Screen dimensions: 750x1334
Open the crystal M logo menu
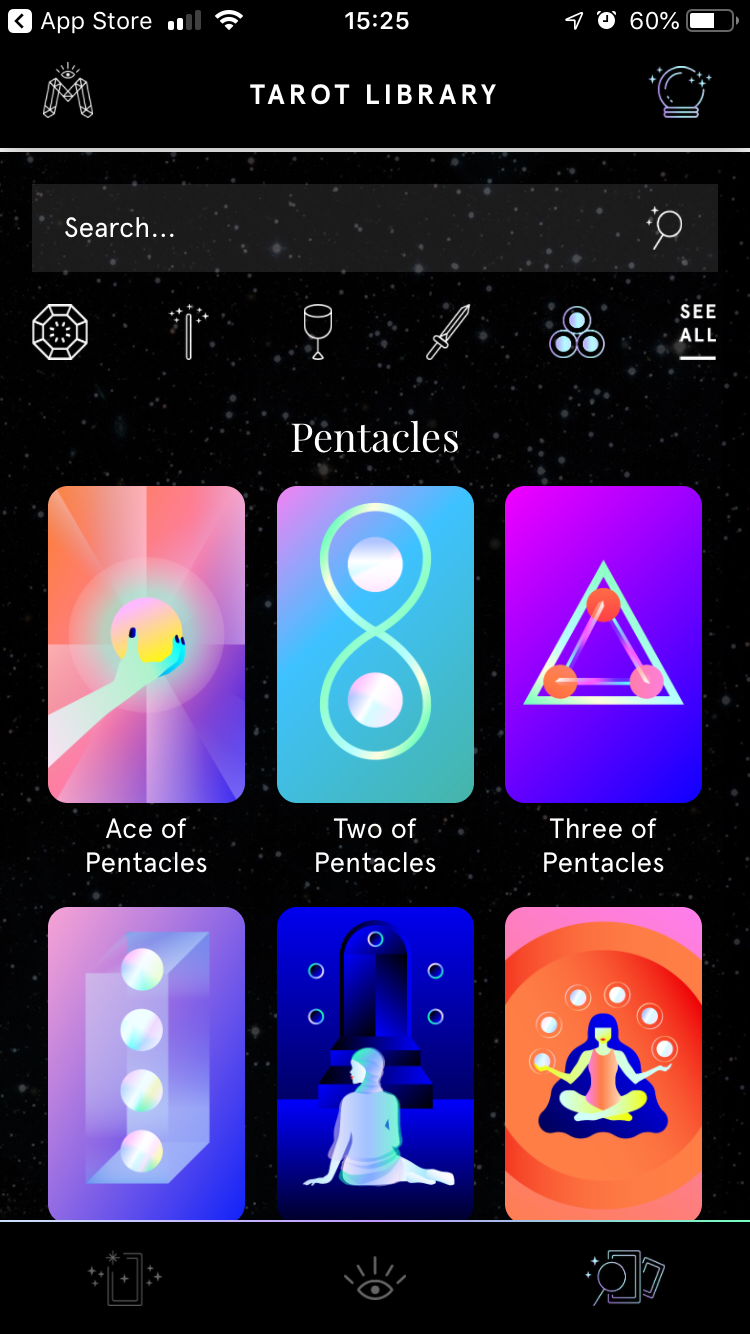tap(68, 93)
